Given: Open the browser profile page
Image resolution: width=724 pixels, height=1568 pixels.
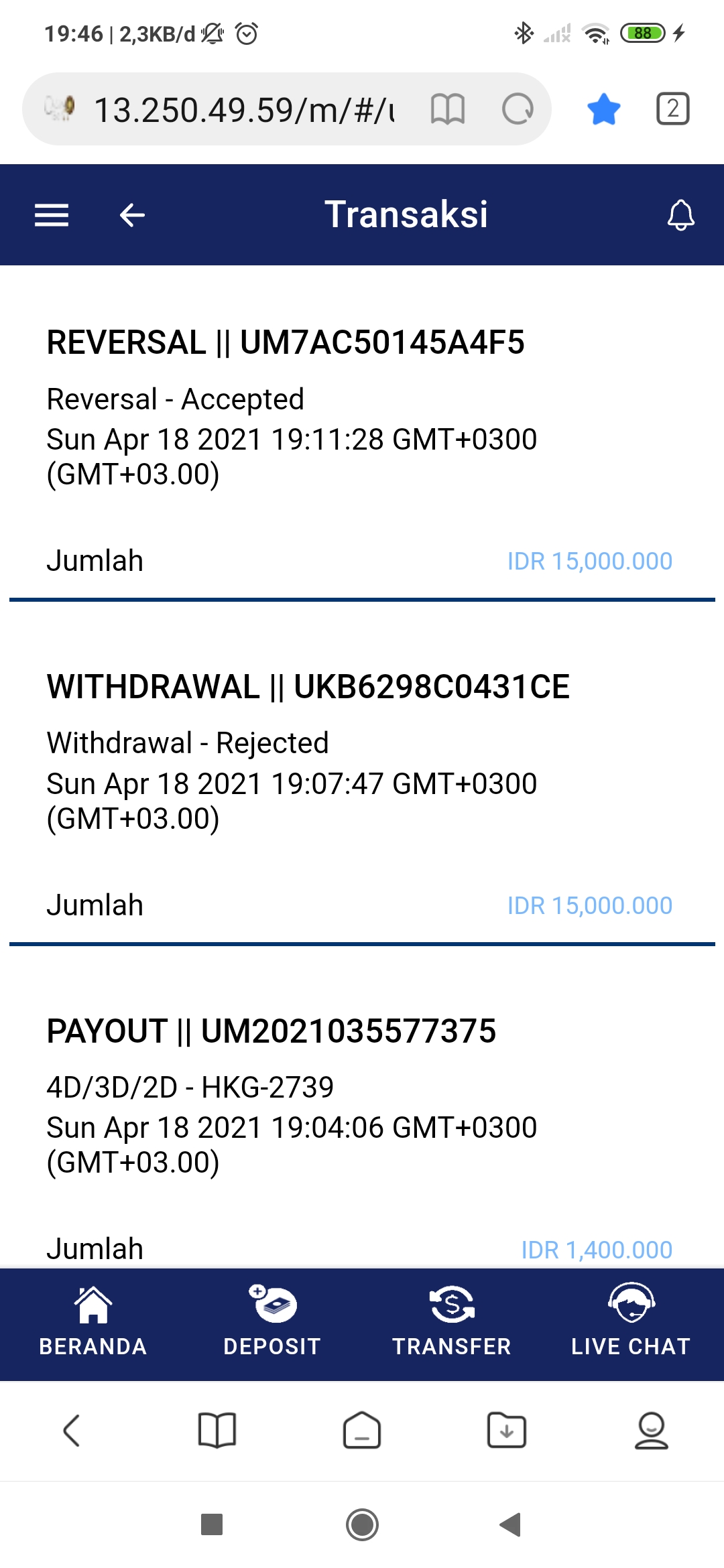Looking at the screenshot, I should (x=651, y=1431).
